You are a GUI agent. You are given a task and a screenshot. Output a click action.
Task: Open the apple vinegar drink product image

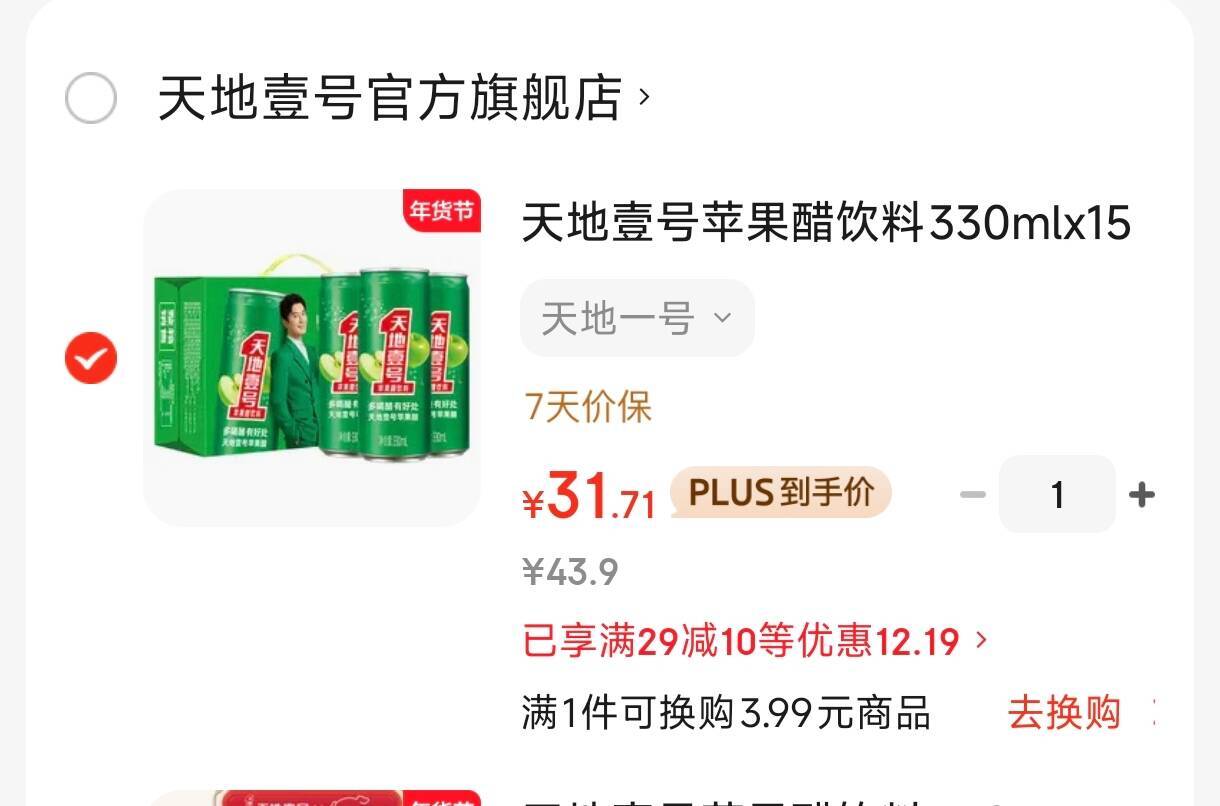(x=312, y=358)
